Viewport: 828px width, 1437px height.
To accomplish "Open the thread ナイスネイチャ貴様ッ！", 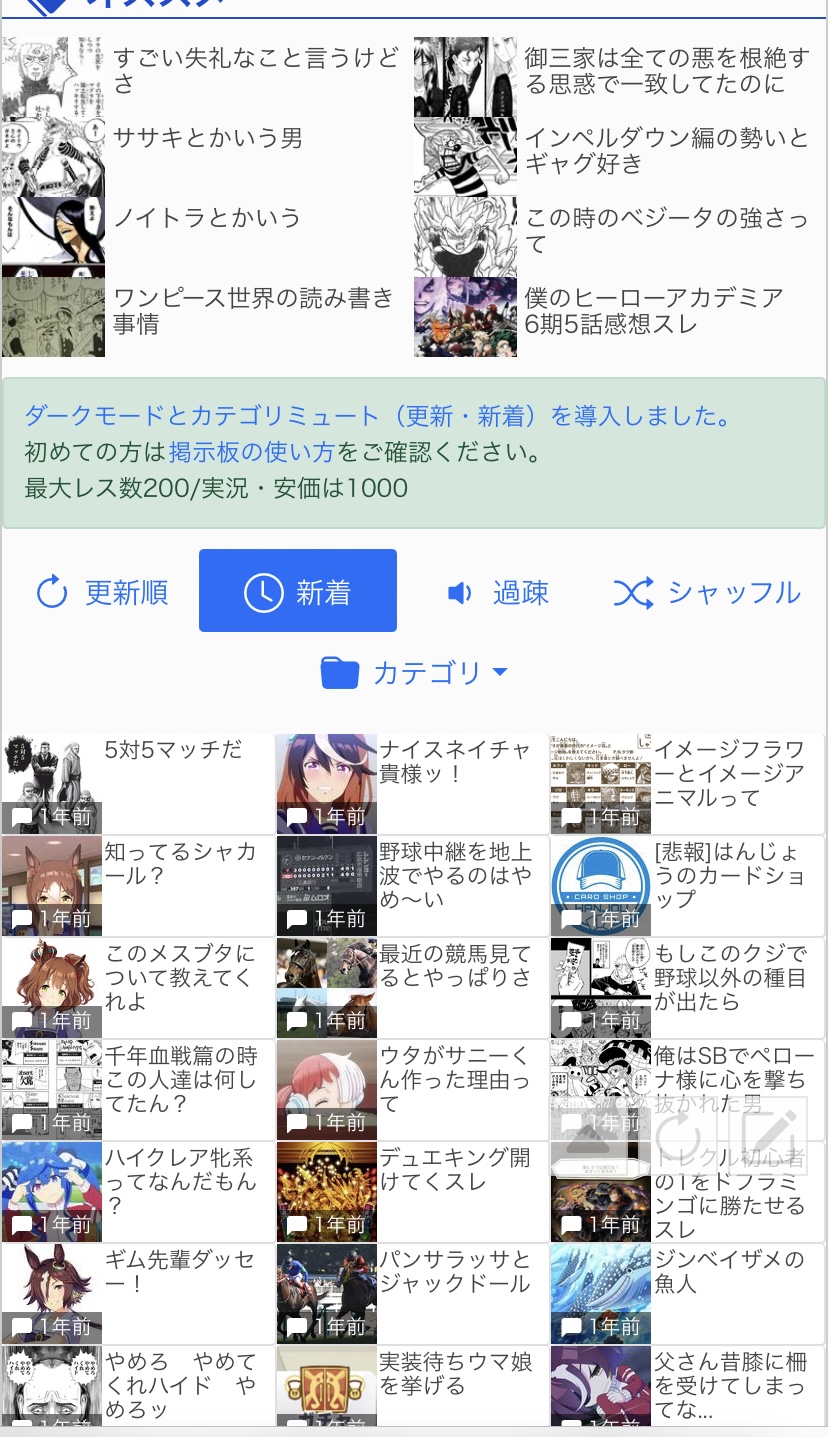I will (x=453, y=762).
